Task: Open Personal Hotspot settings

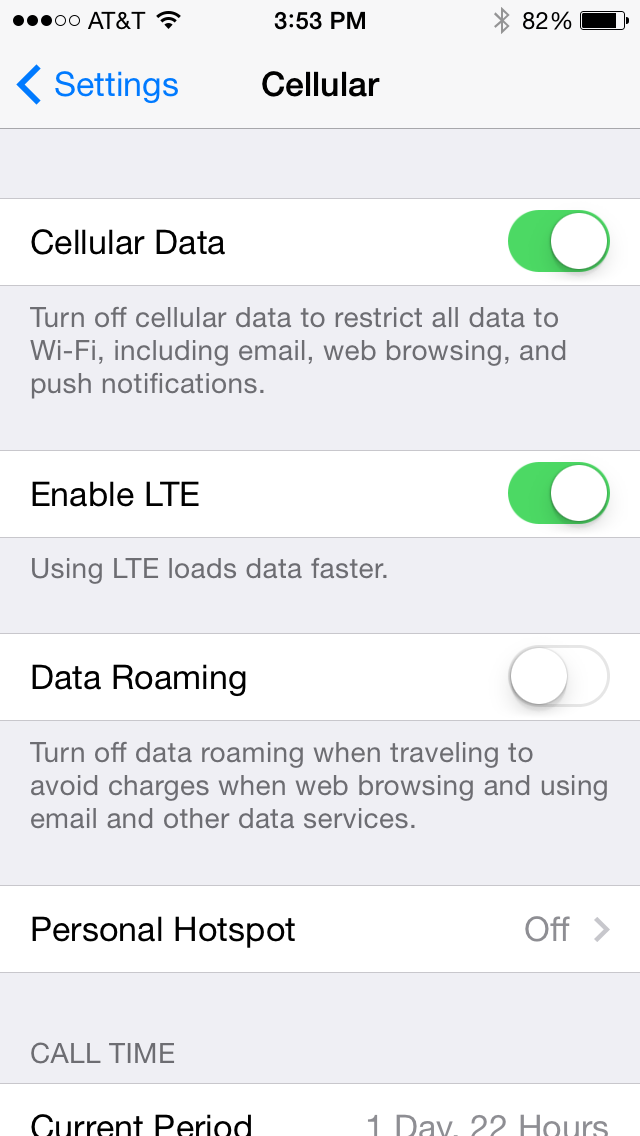Action: pos(320,929)
